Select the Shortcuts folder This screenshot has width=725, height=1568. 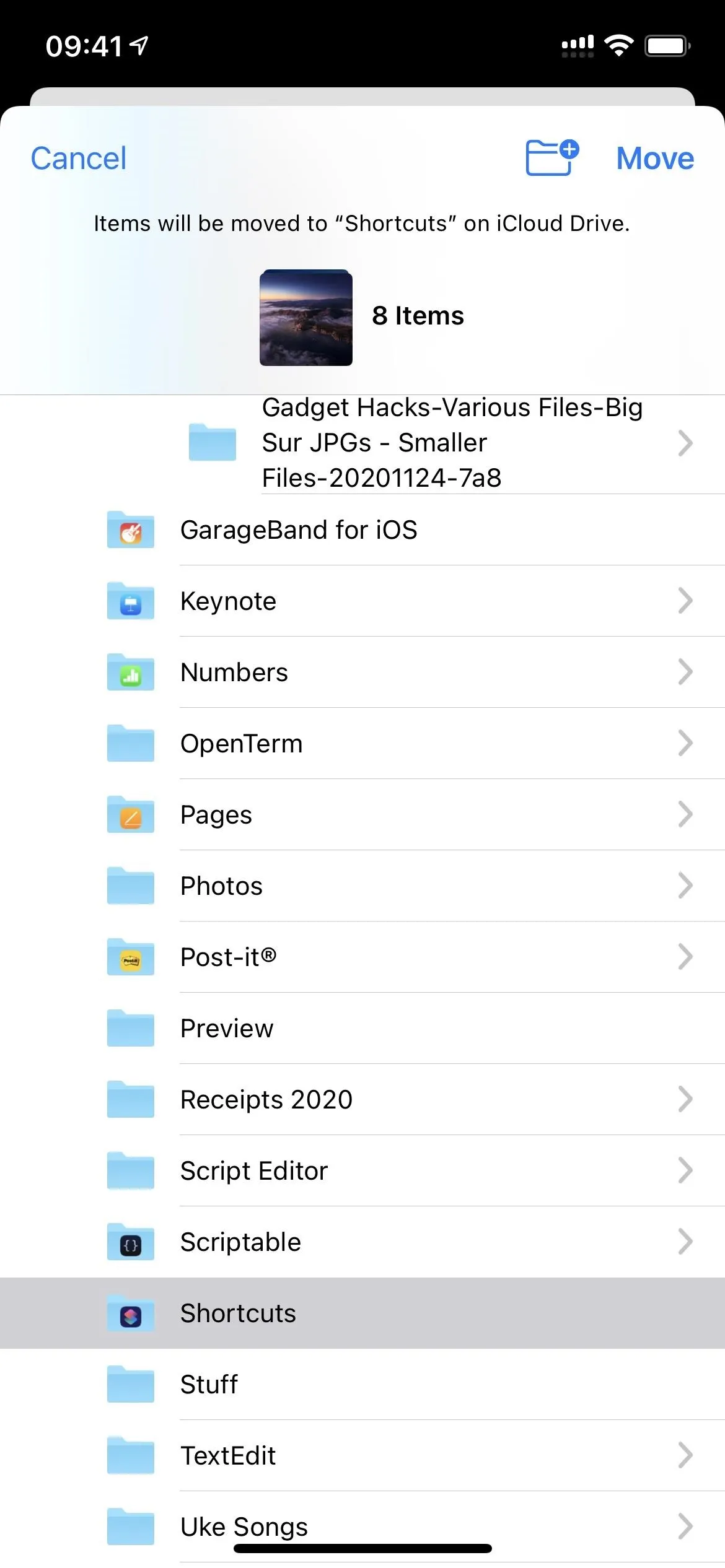click(x=362, y=1313)
